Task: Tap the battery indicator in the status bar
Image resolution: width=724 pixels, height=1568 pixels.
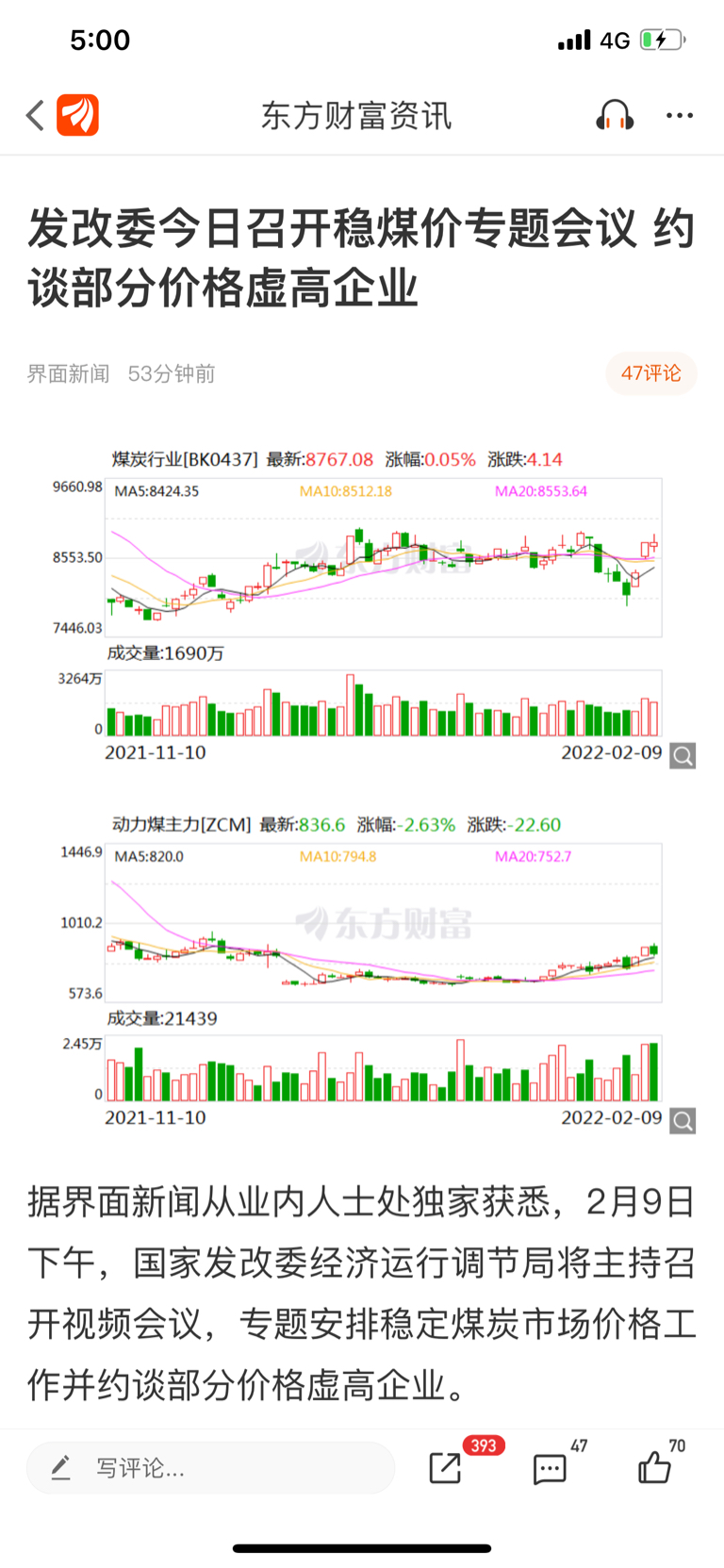Action: [x=660, y=40]
